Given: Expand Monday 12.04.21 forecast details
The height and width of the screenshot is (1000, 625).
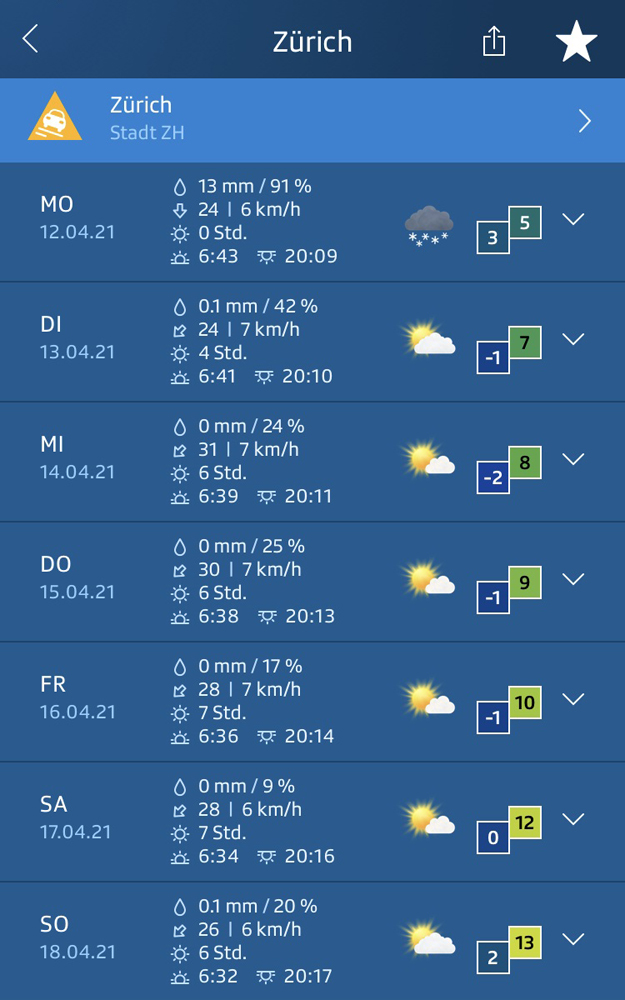Looking at the screenshot, I should 573,219.
